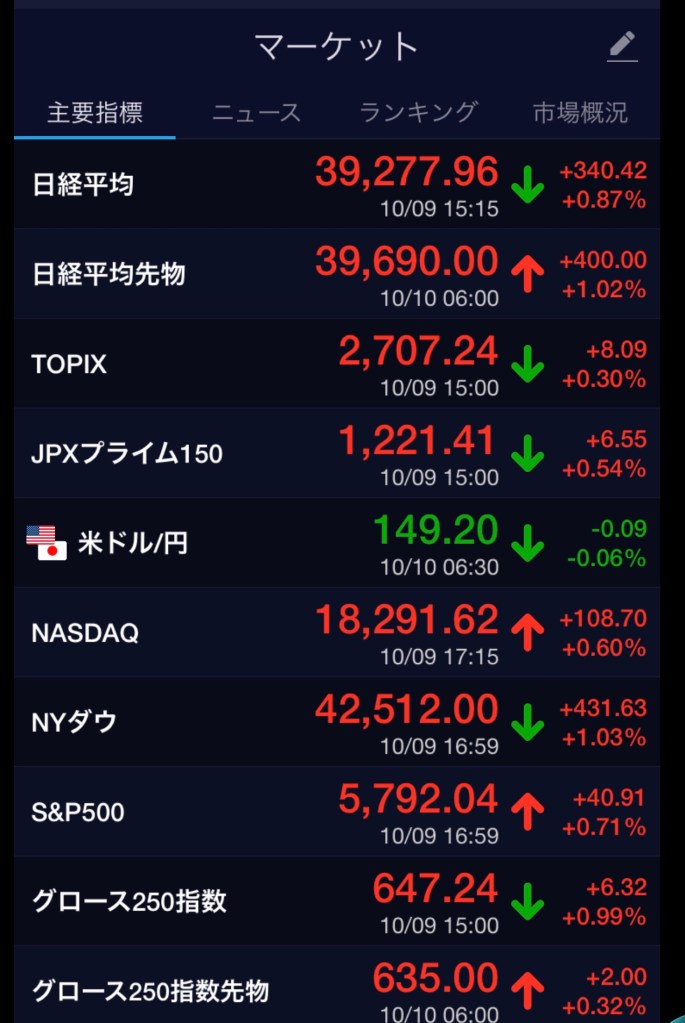Image resolution: width=685 pixels, height=1023 pixels.
Task: Switch to the ランキング tab
Action: pyautogui.click(x=418, y=113)
